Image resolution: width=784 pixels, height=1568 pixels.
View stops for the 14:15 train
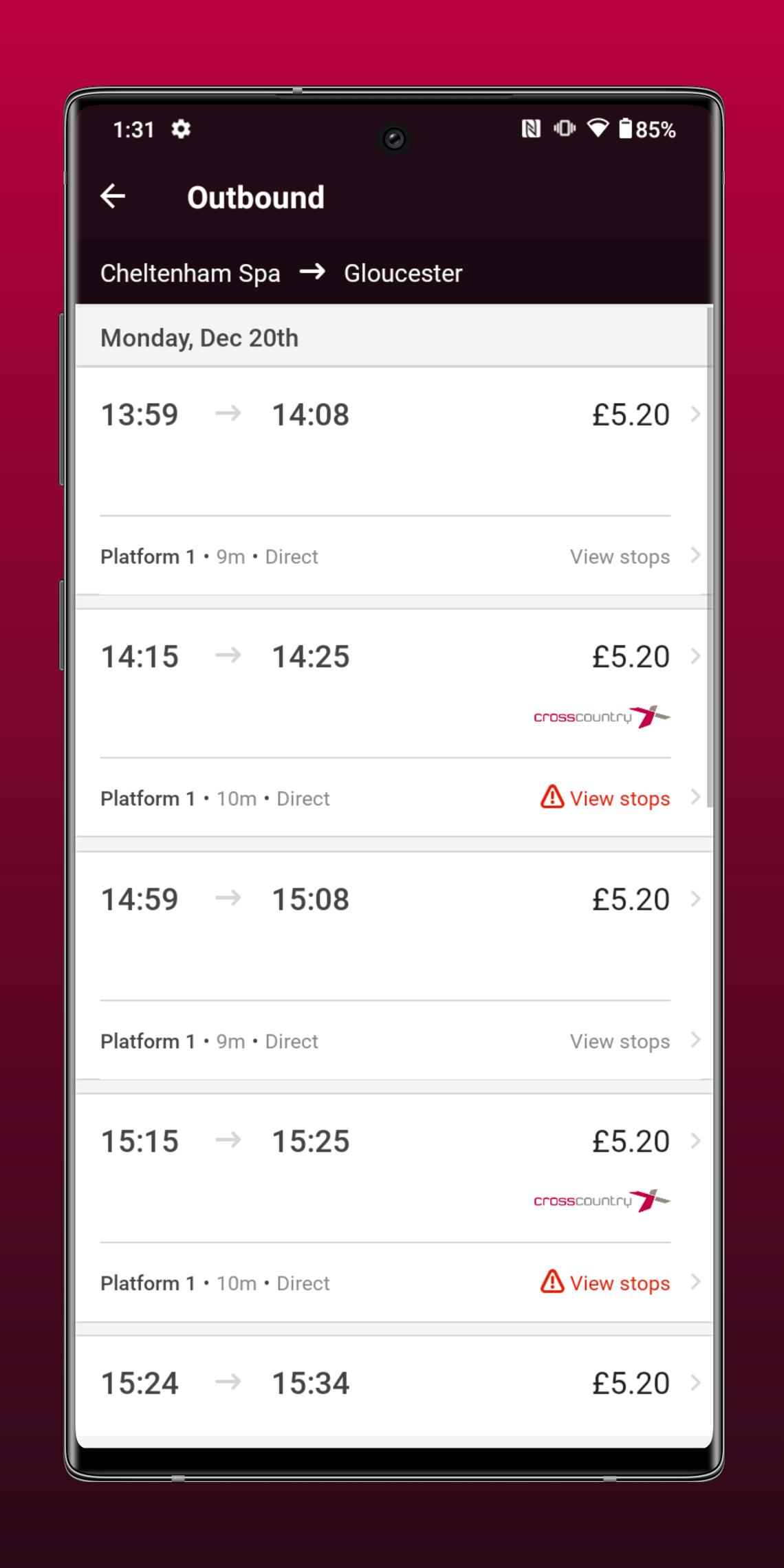(x=619, y=798)
